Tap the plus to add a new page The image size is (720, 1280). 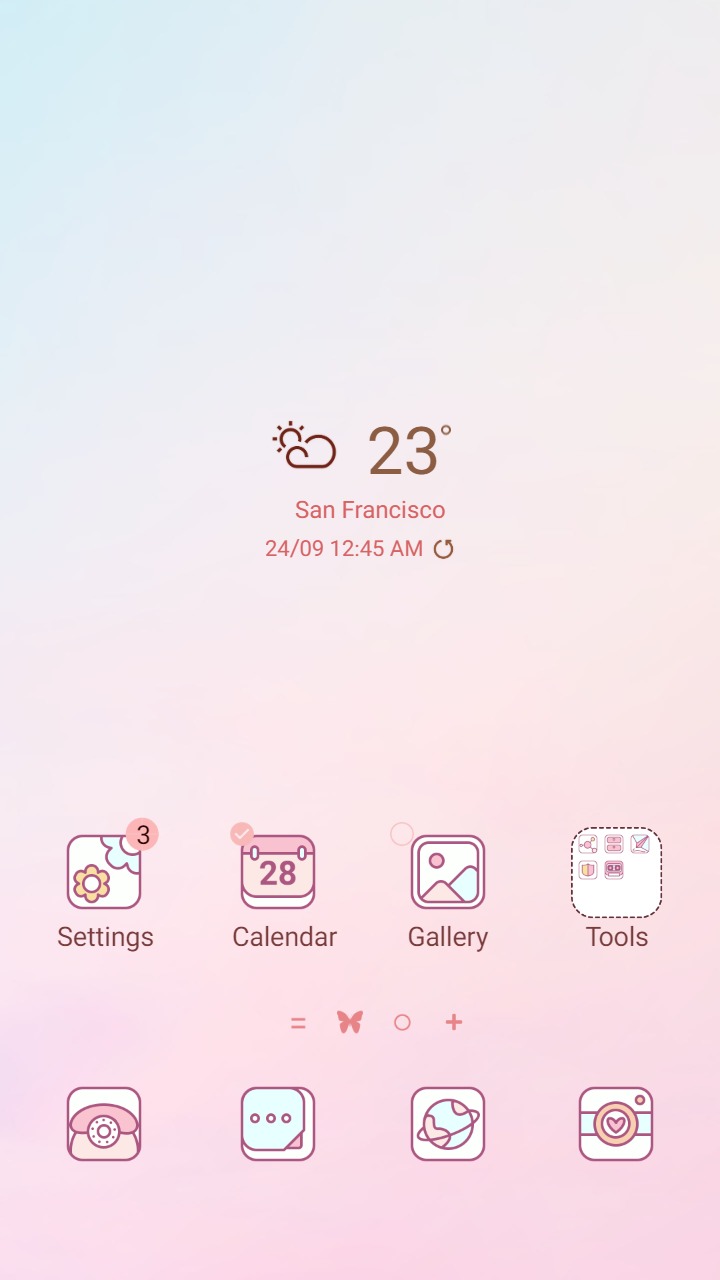(453, 1022)
